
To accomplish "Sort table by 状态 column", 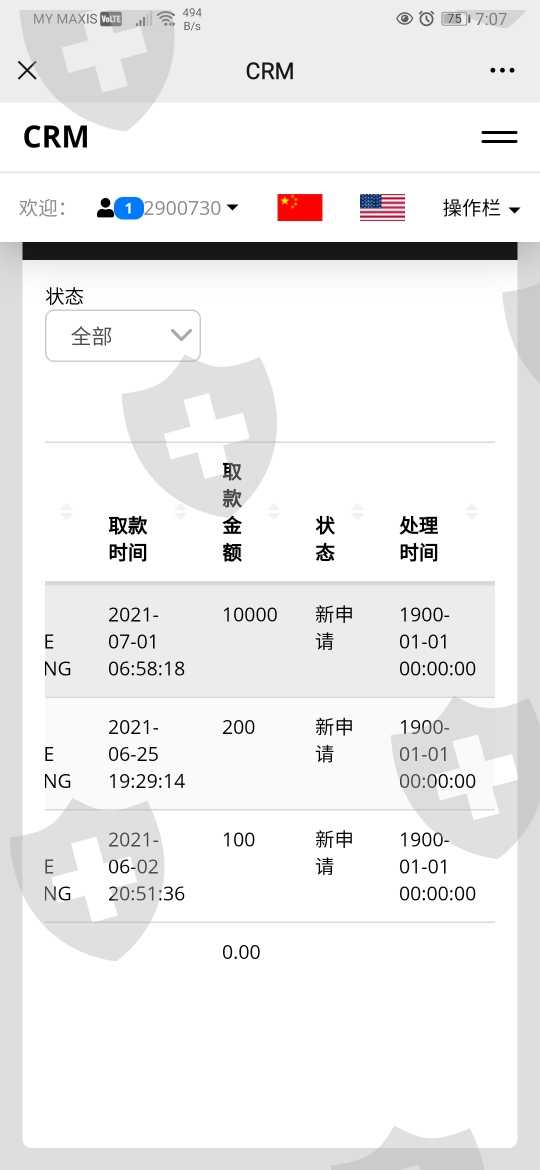I will pyautogui.click(x=325, y=539).
